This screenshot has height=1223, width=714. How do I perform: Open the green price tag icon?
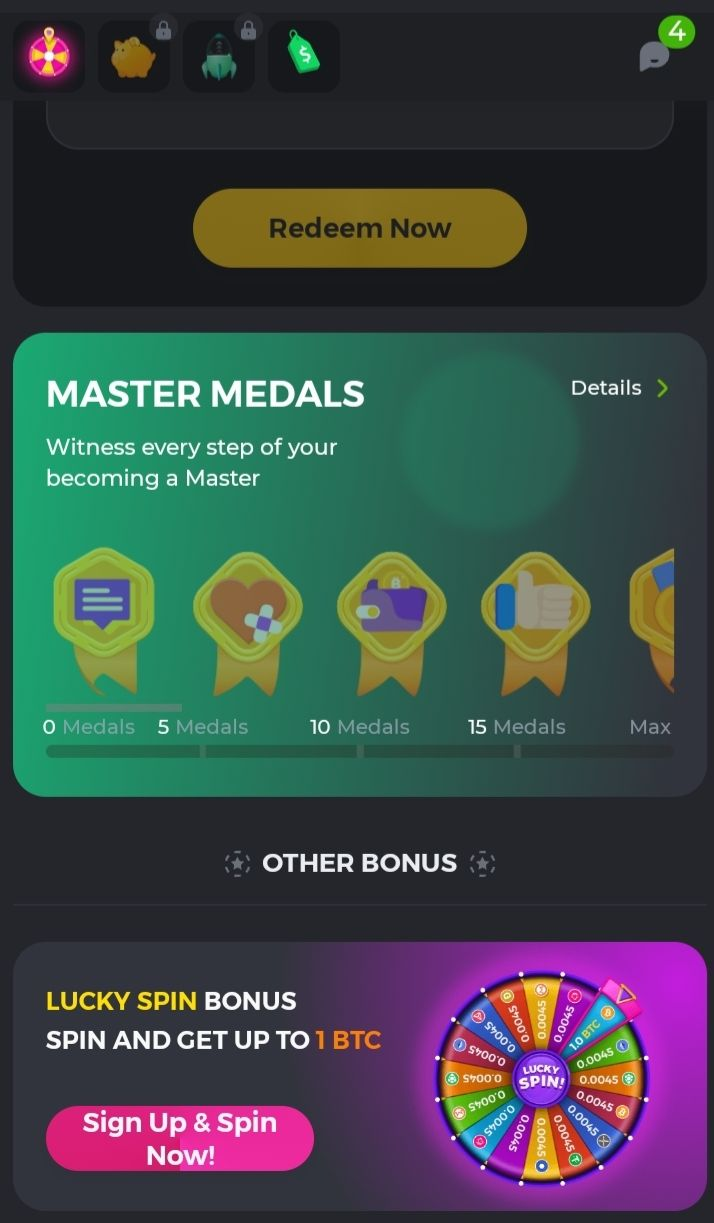coord(303,56)
